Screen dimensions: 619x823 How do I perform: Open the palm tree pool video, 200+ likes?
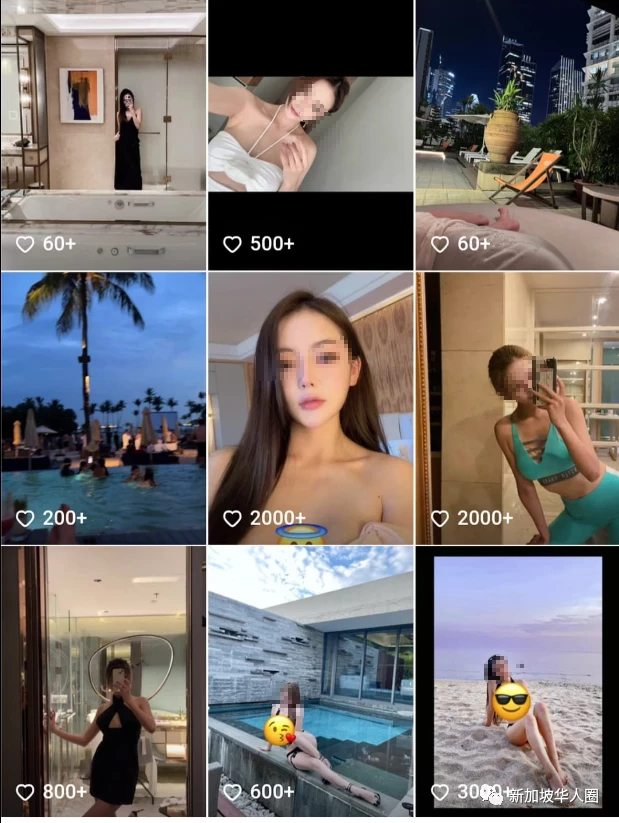103,408
